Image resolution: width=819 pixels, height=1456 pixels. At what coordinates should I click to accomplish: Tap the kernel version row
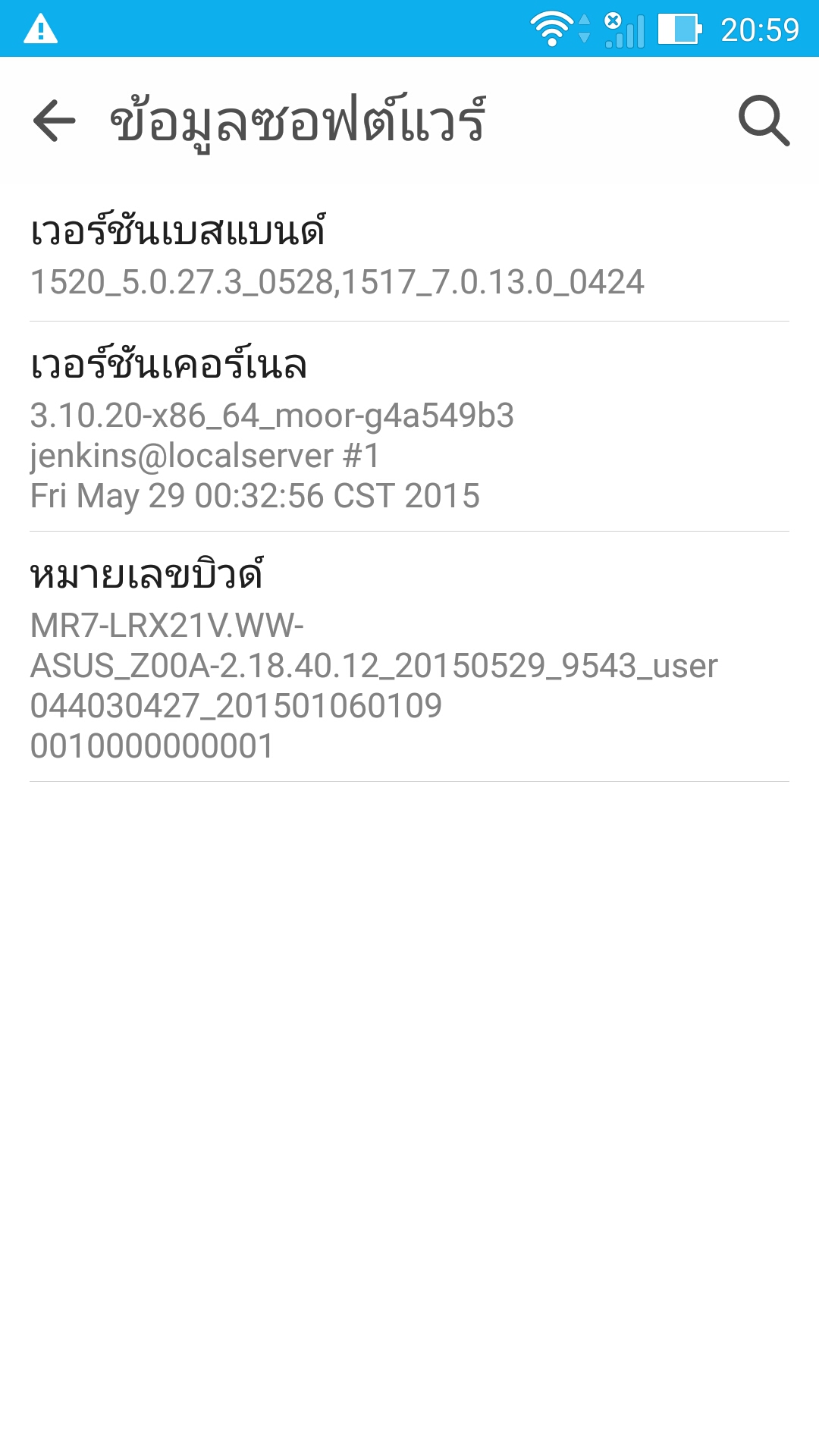coord(409,427)
